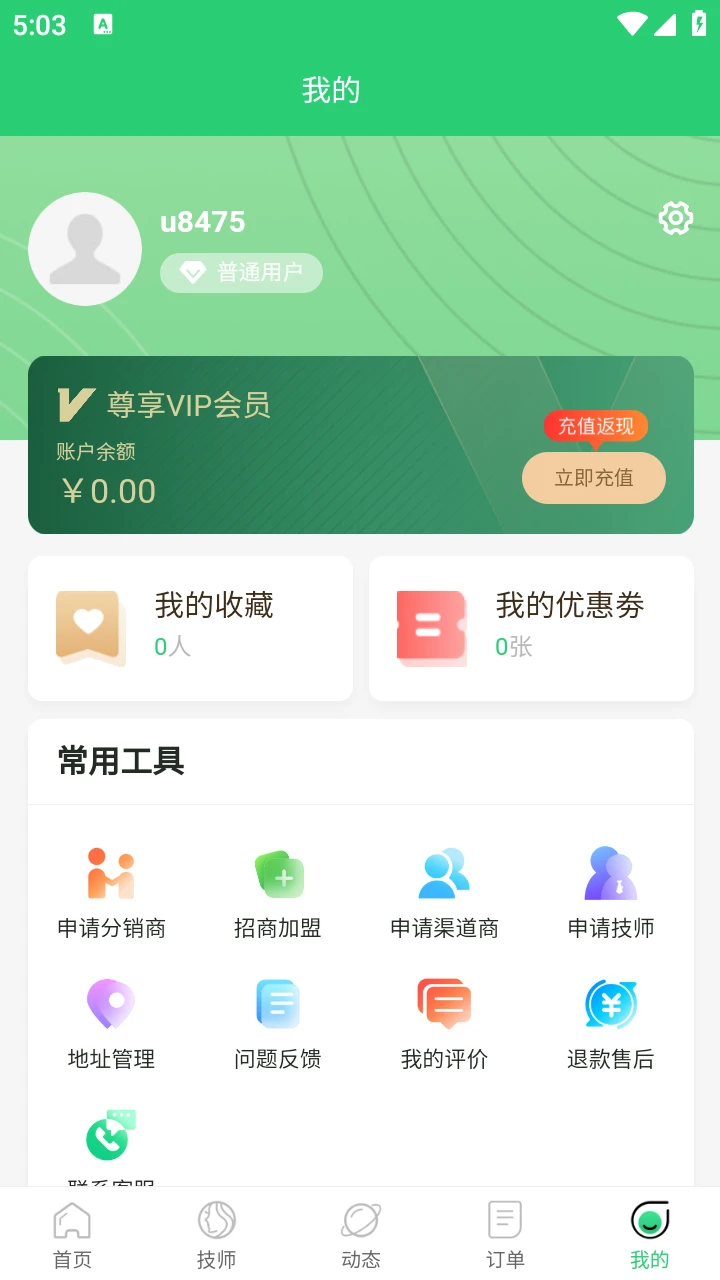Viewport: 720px width, 1280px height.
Task: Select the 首页 tab in bottom navigation
Action: 72,1232
